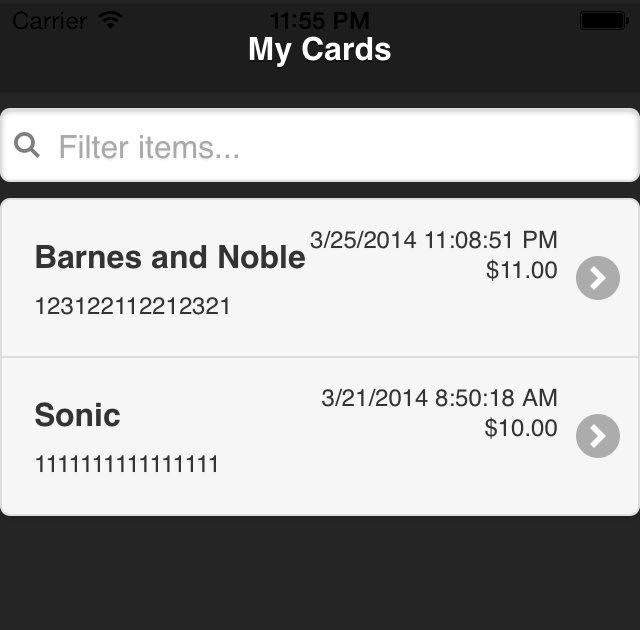This screenshot has width=640, height=630.
Task: Tap the chevron on Barnes and Noble row
Action: coord(598,278)
